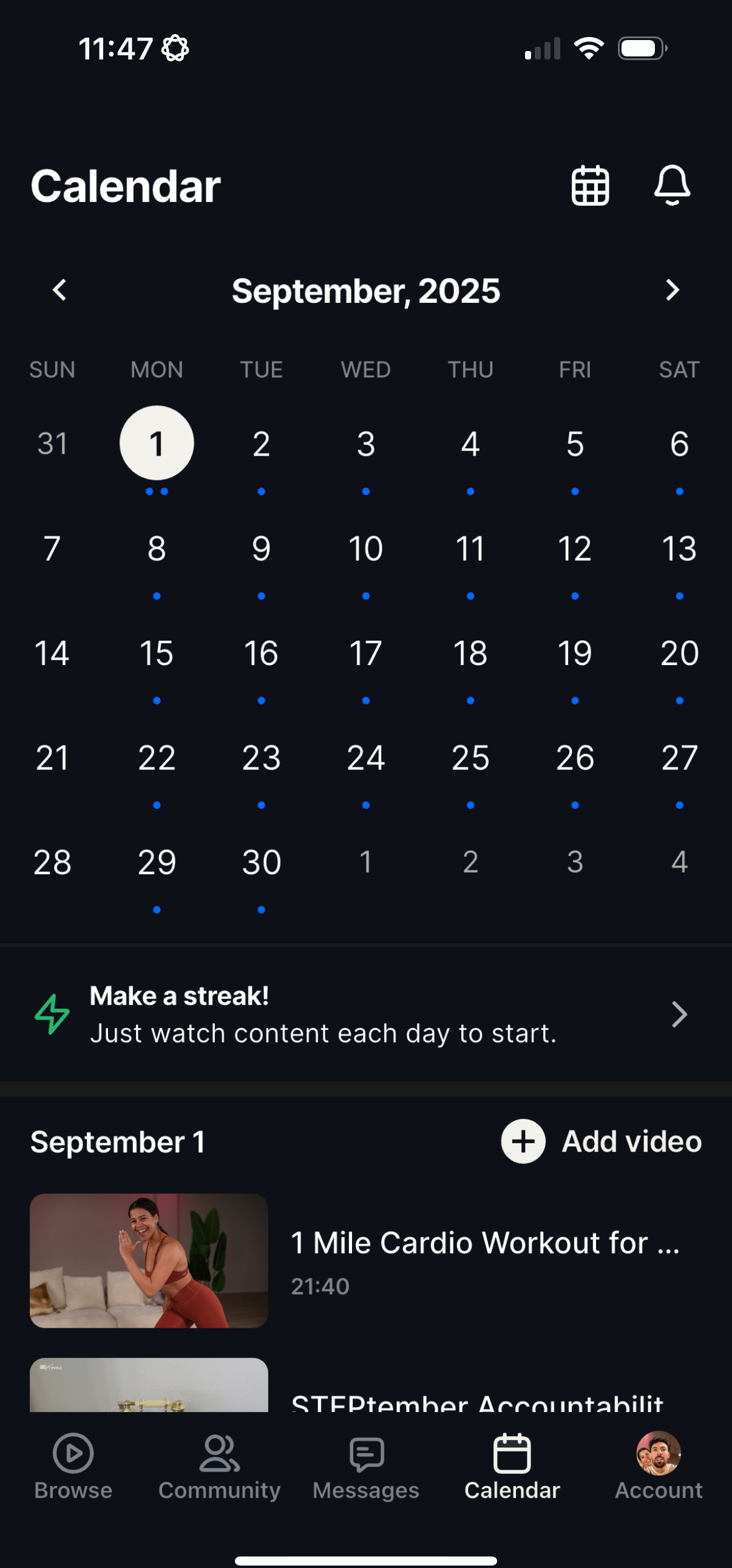The height and width of the screenshot is (1568, 732).
Task: Go to the next month
Action: coord(673,290)
